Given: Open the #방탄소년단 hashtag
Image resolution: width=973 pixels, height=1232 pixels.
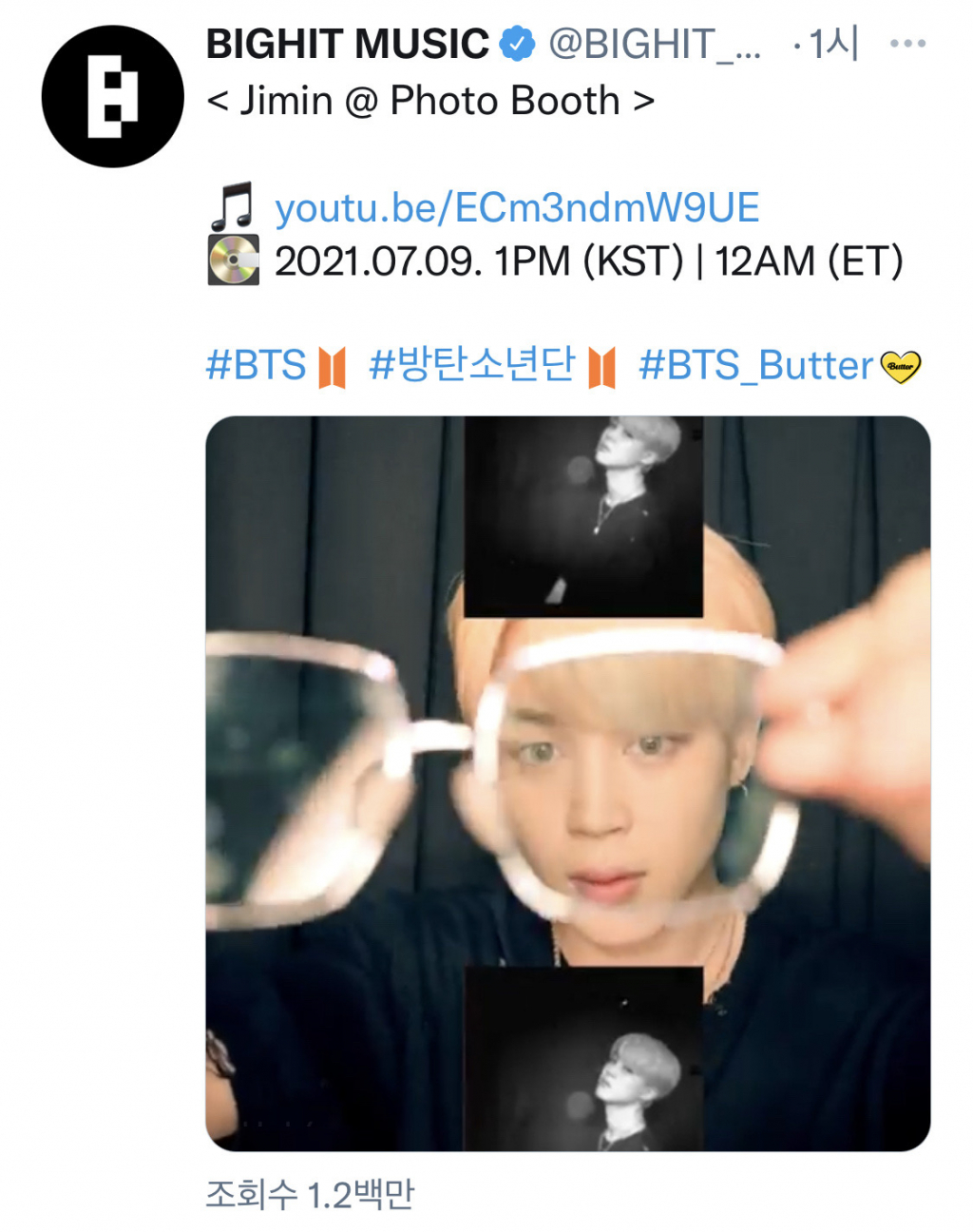Looking at the screenshot, I should pos(472,365).
